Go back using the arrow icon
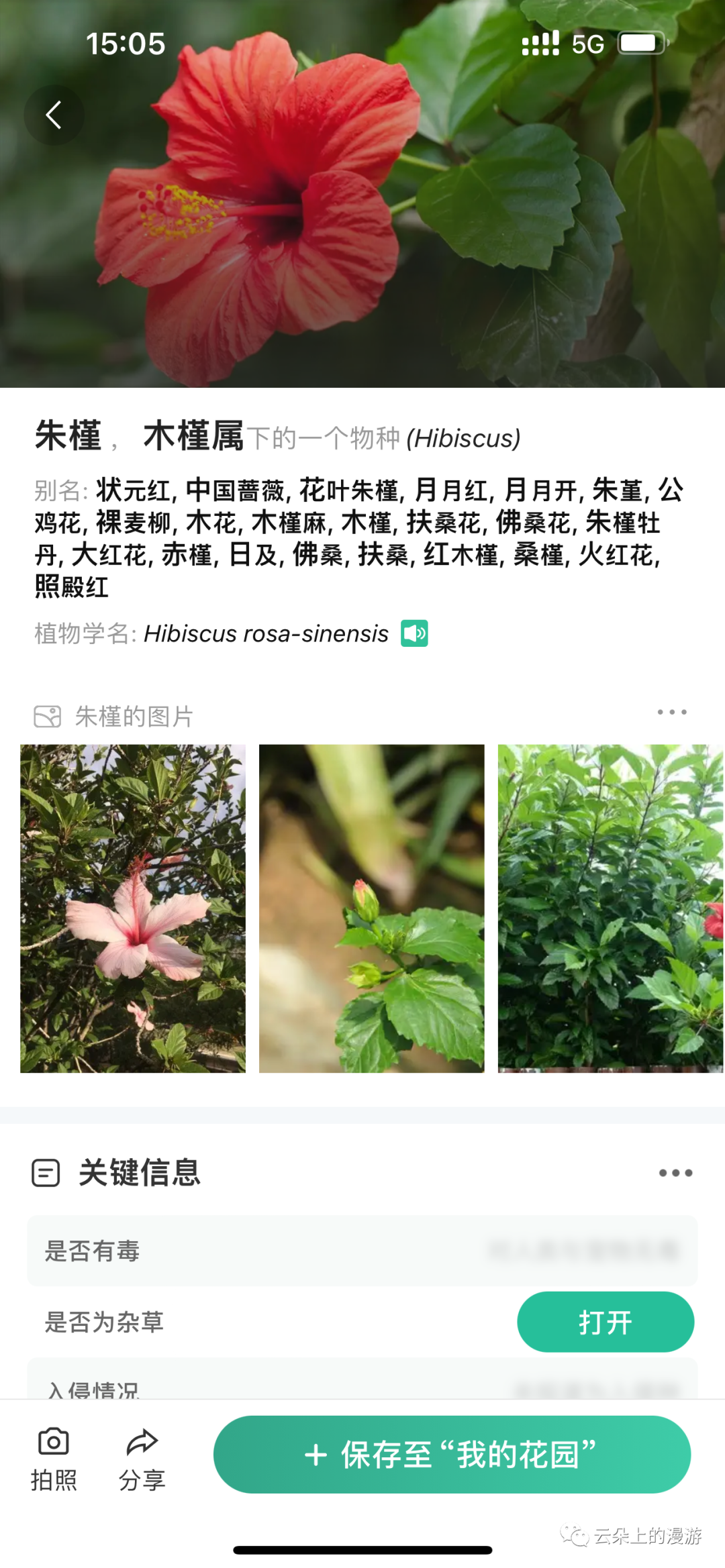 pyautogui.click(x=54, y=115)
